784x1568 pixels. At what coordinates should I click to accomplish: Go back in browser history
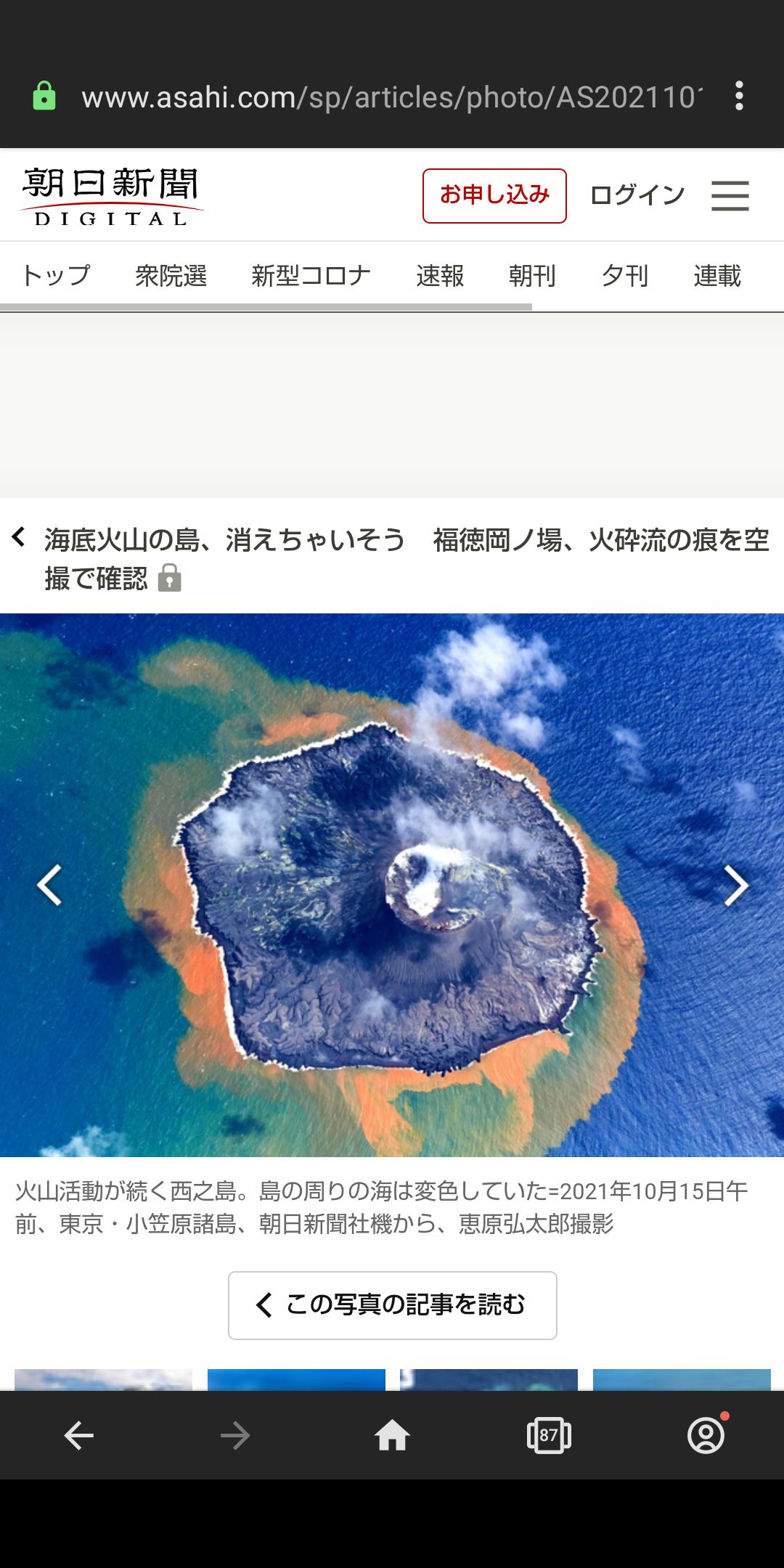[x=78, y=1436]
